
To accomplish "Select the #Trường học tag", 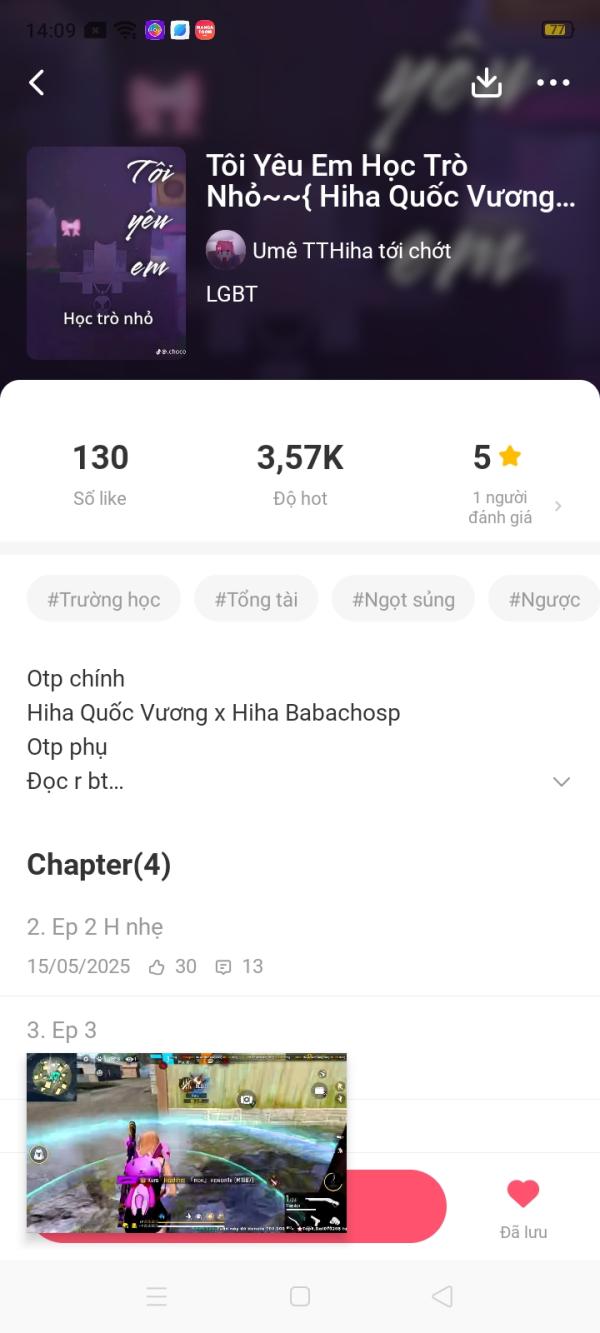I will coord(104,600).
